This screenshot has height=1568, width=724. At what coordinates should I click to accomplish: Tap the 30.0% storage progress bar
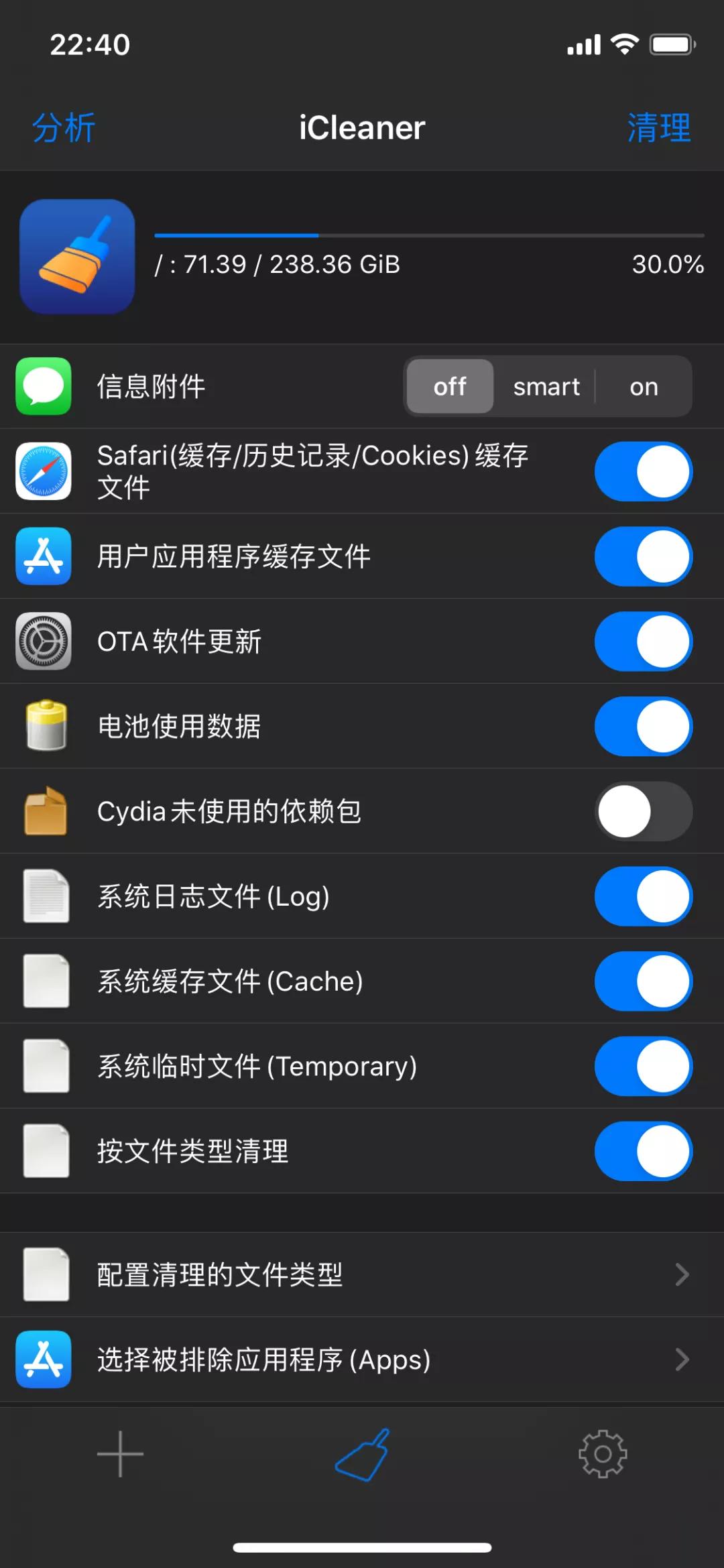pos(429,236)
